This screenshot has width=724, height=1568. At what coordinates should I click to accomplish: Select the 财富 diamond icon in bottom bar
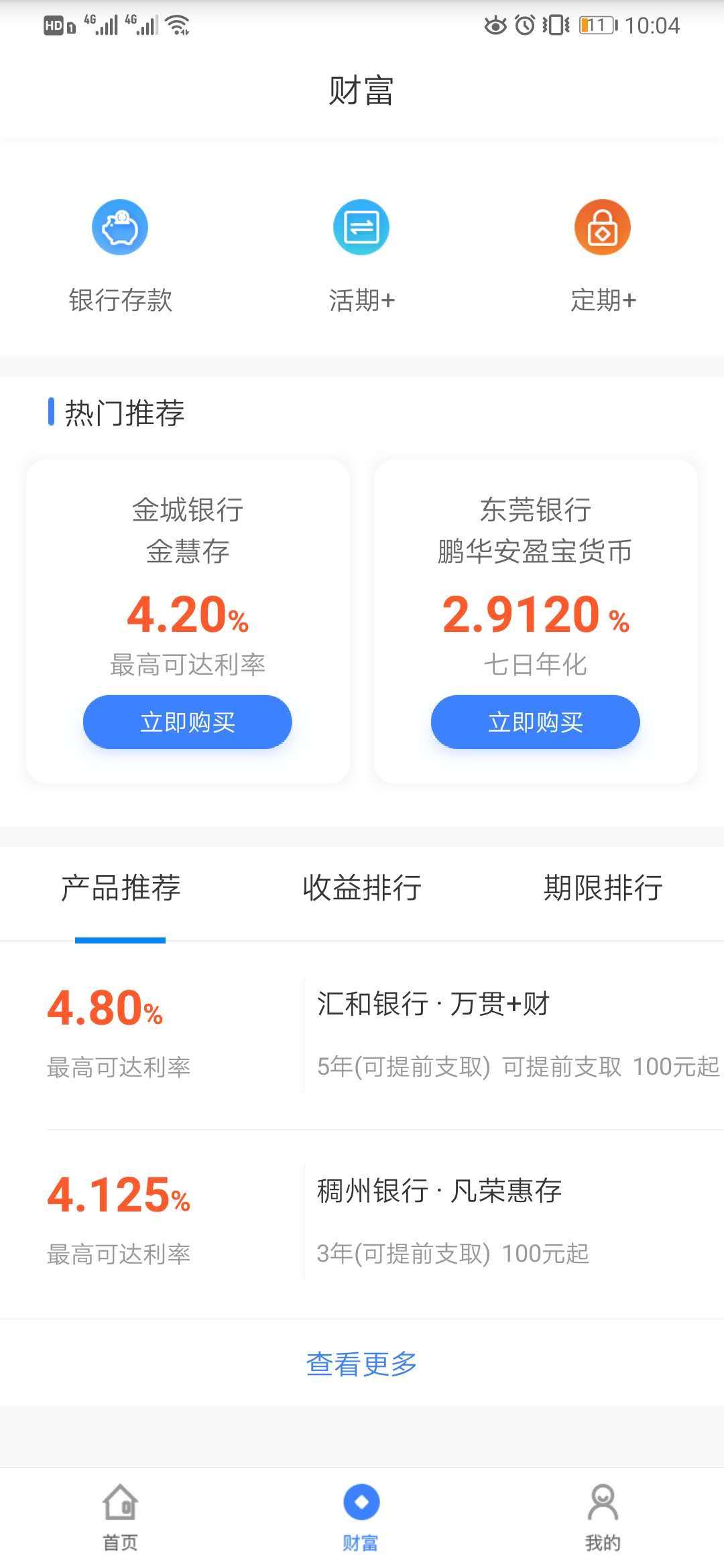(x=361, y=1501)
